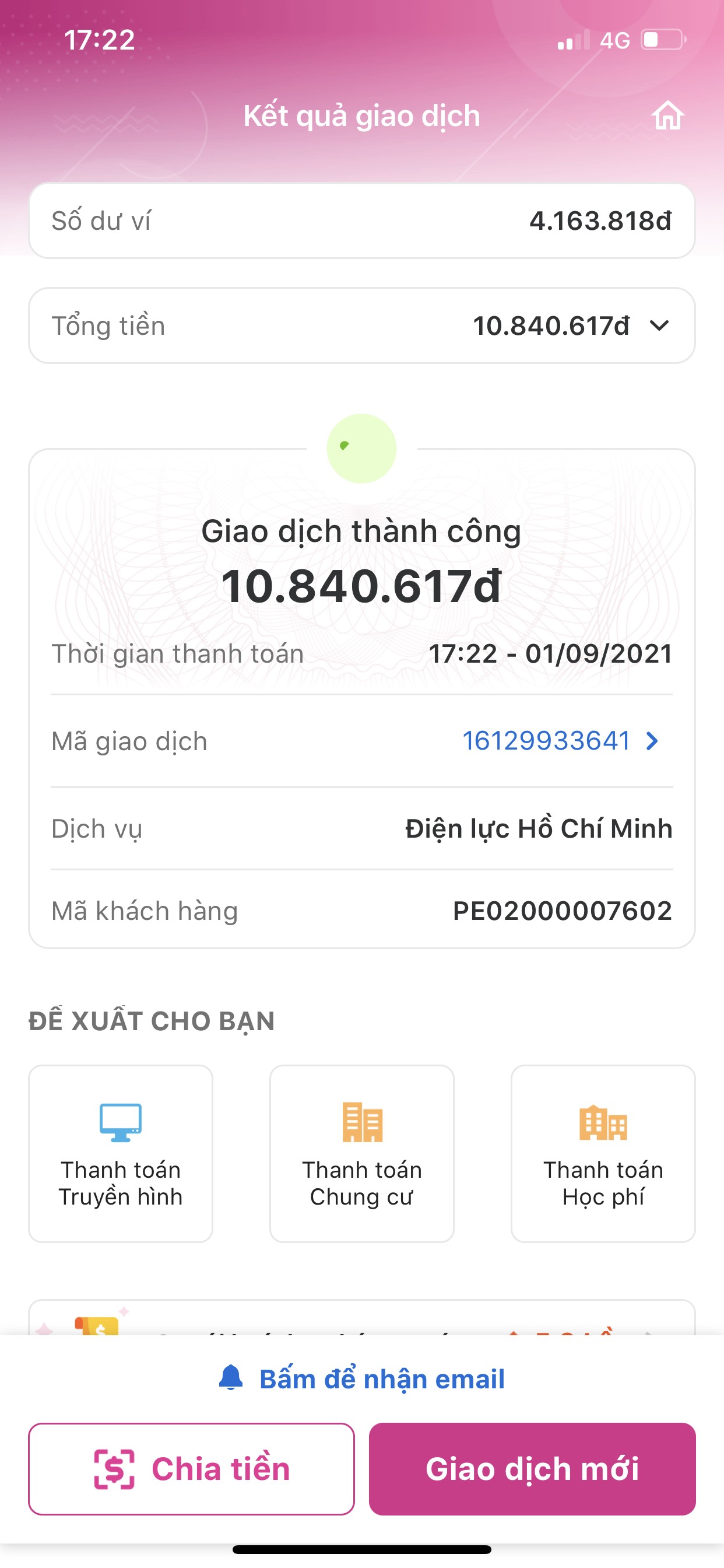Select Thanh toán Học phí suggestion
Viewport: 724px width, 1568px height.
point(602,1153)
